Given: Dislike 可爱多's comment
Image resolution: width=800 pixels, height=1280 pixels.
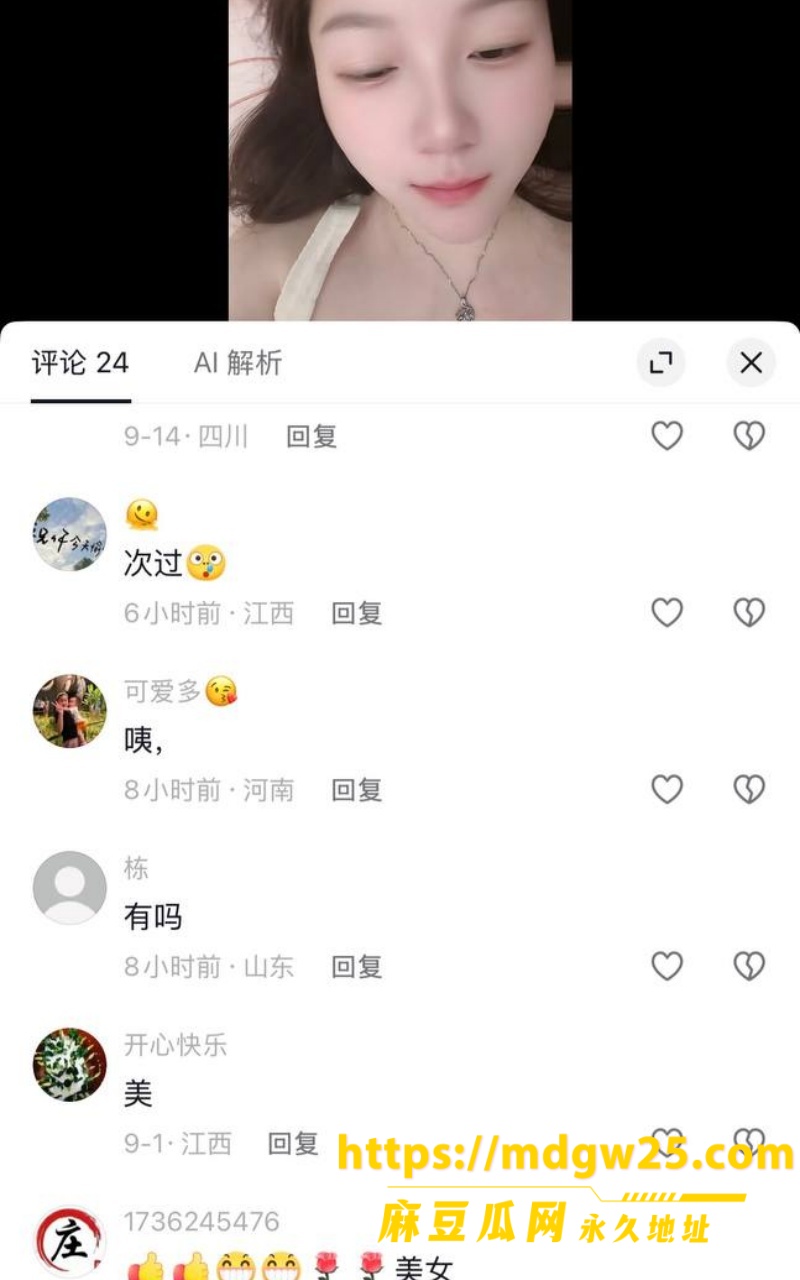Looking at the screenshot, I should [749, 789].
